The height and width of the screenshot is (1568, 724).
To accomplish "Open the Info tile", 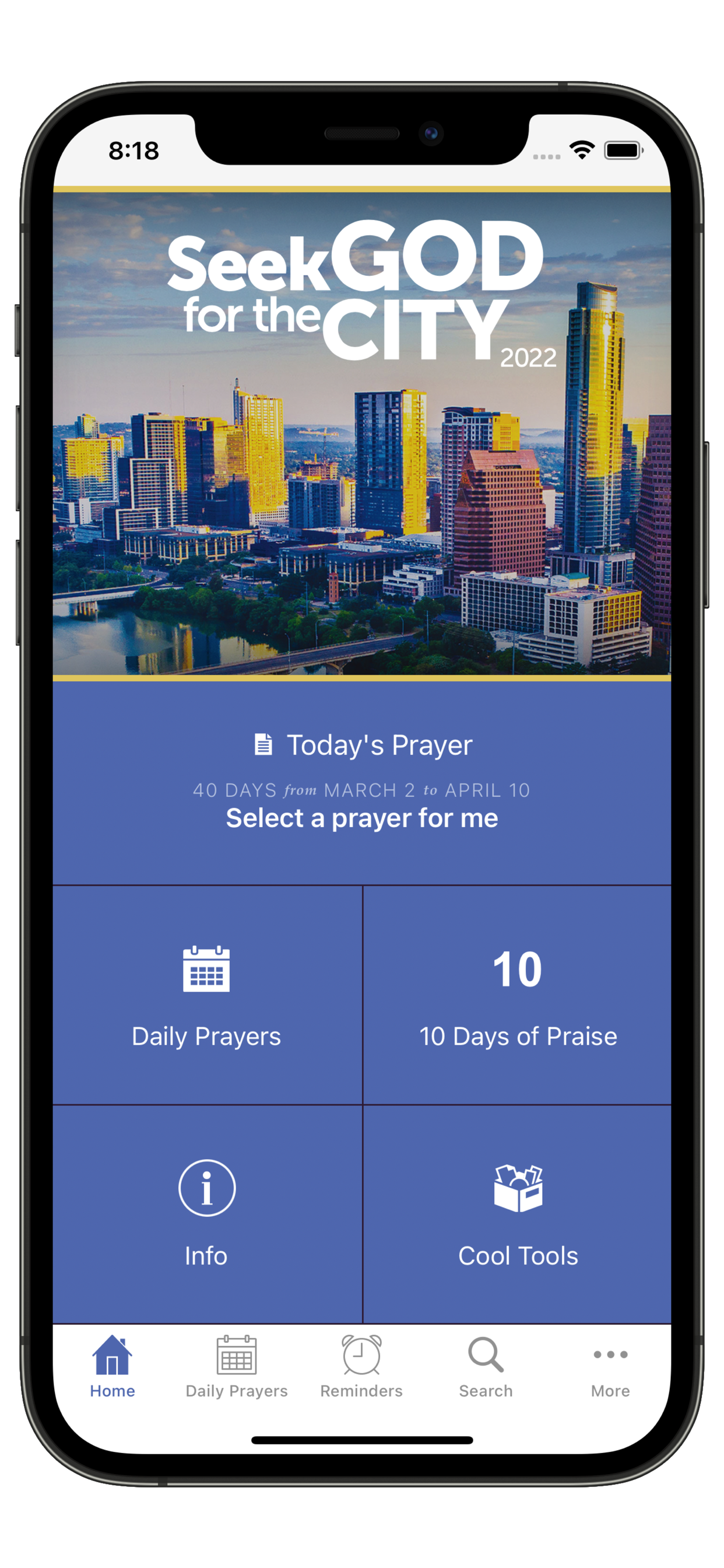I will click(207, 1214).
